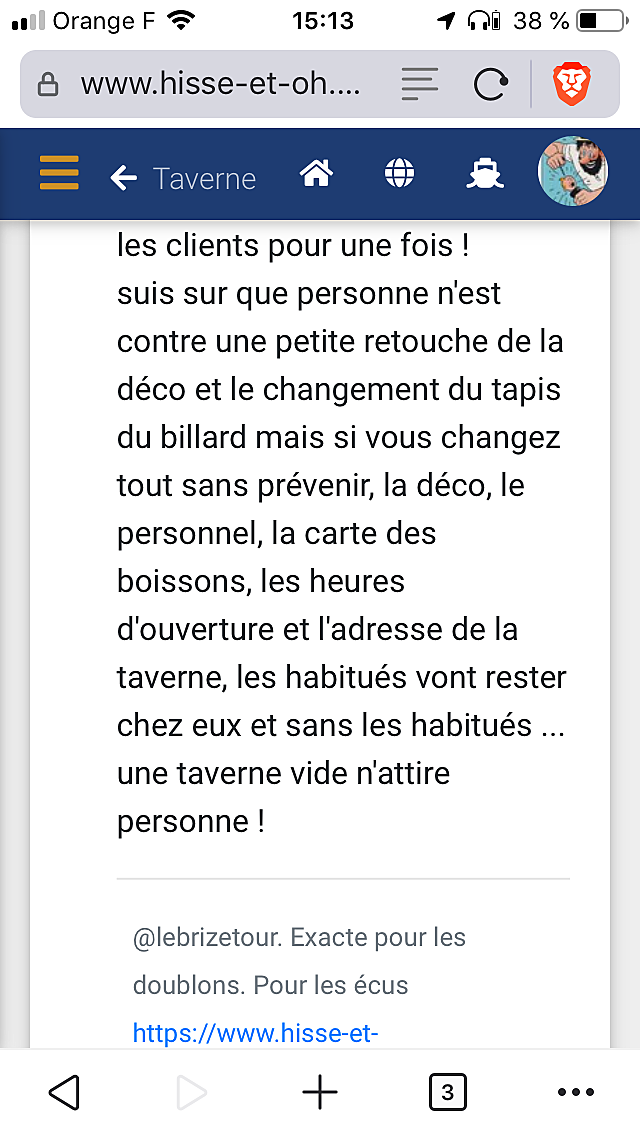Open the hisse-et-oh link
The width and height of the screenshot is (640, 1136).
tap(256, 1033)
